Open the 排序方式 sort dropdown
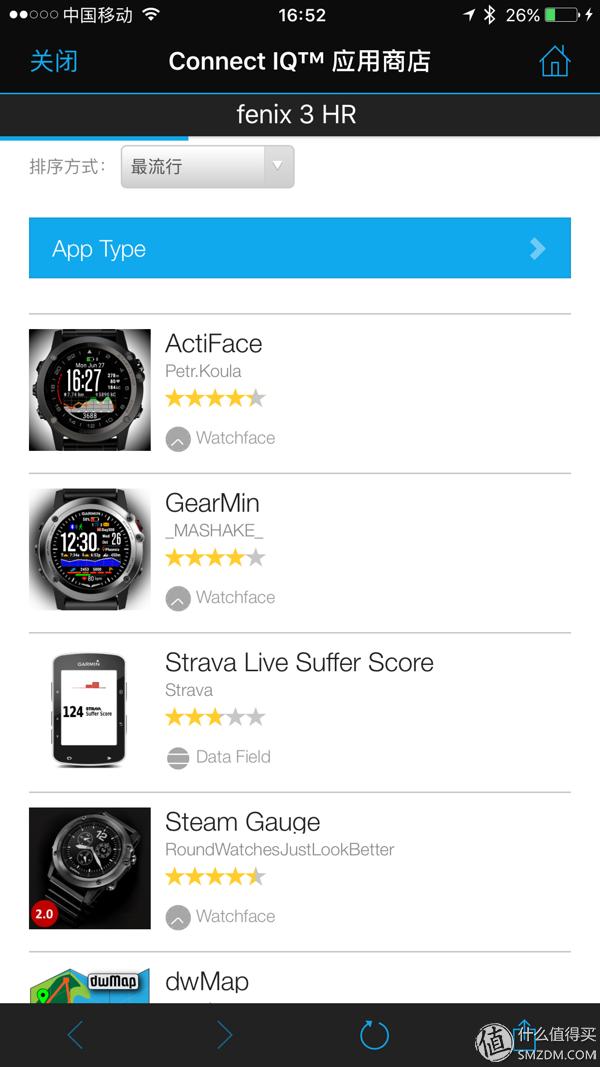The image size is (600, 1067). [x=207, y=167]
